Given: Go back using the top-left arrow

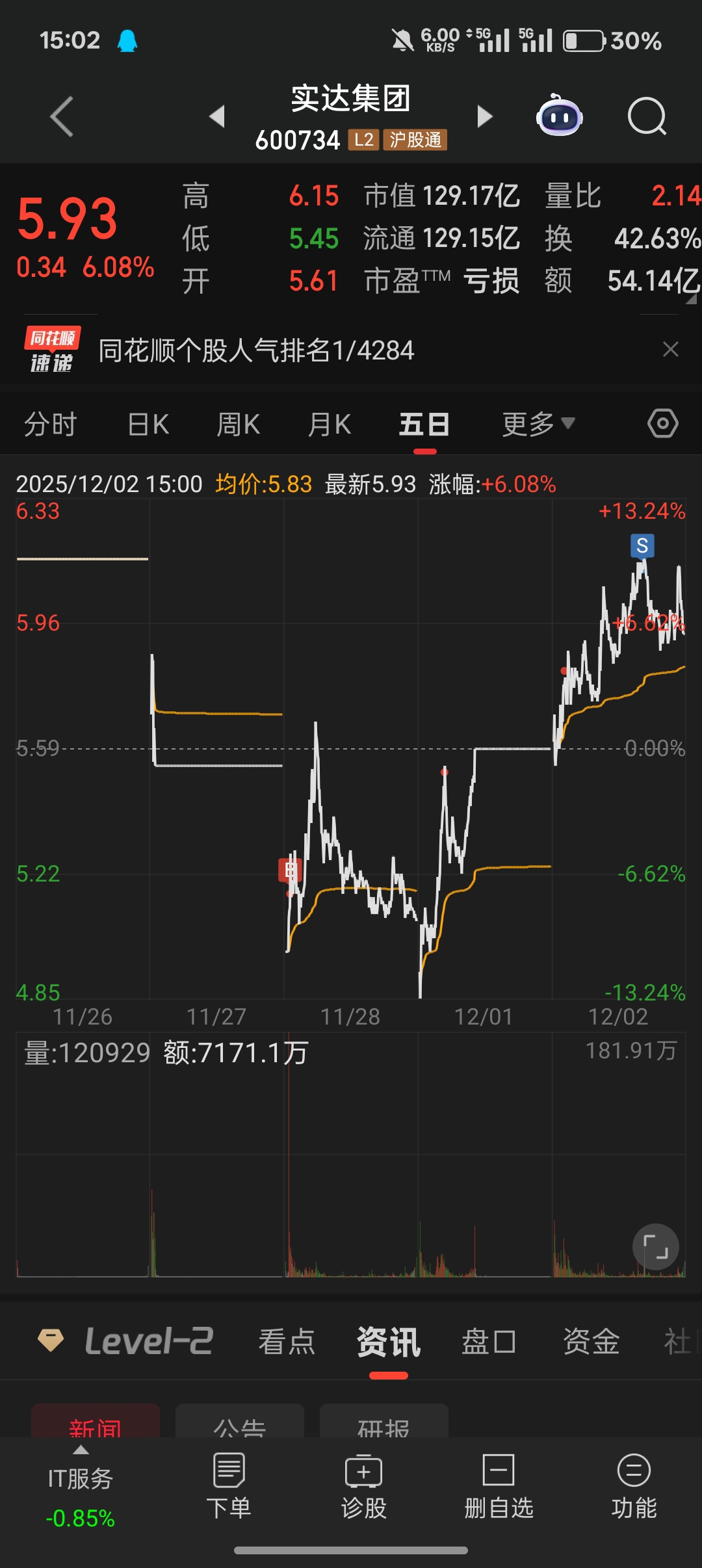Looking at the screenshot, I should tap(62, 117).
